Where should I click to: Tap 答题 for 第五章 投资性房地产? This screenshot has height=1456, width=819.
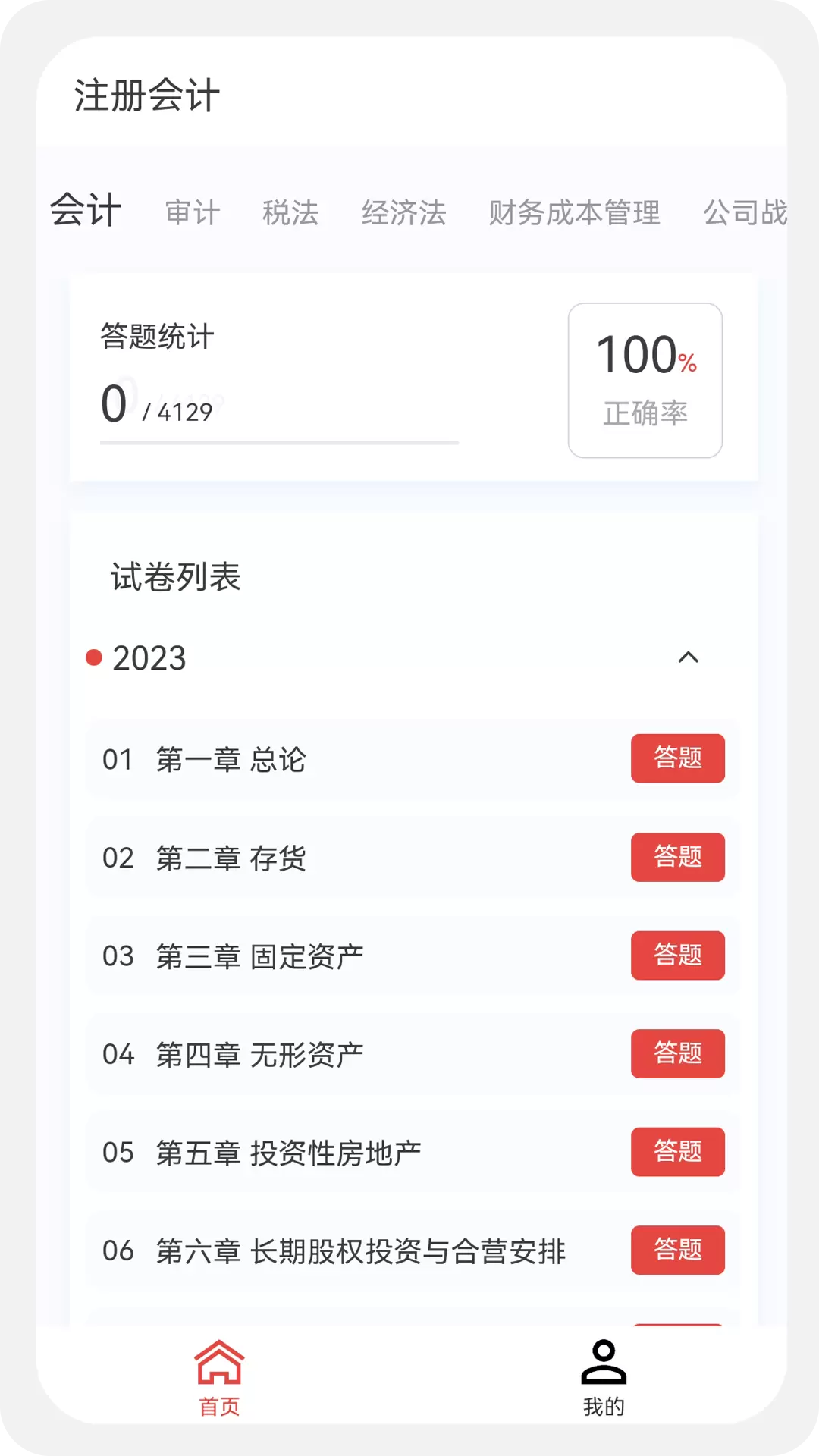[x=678, y=1152]
